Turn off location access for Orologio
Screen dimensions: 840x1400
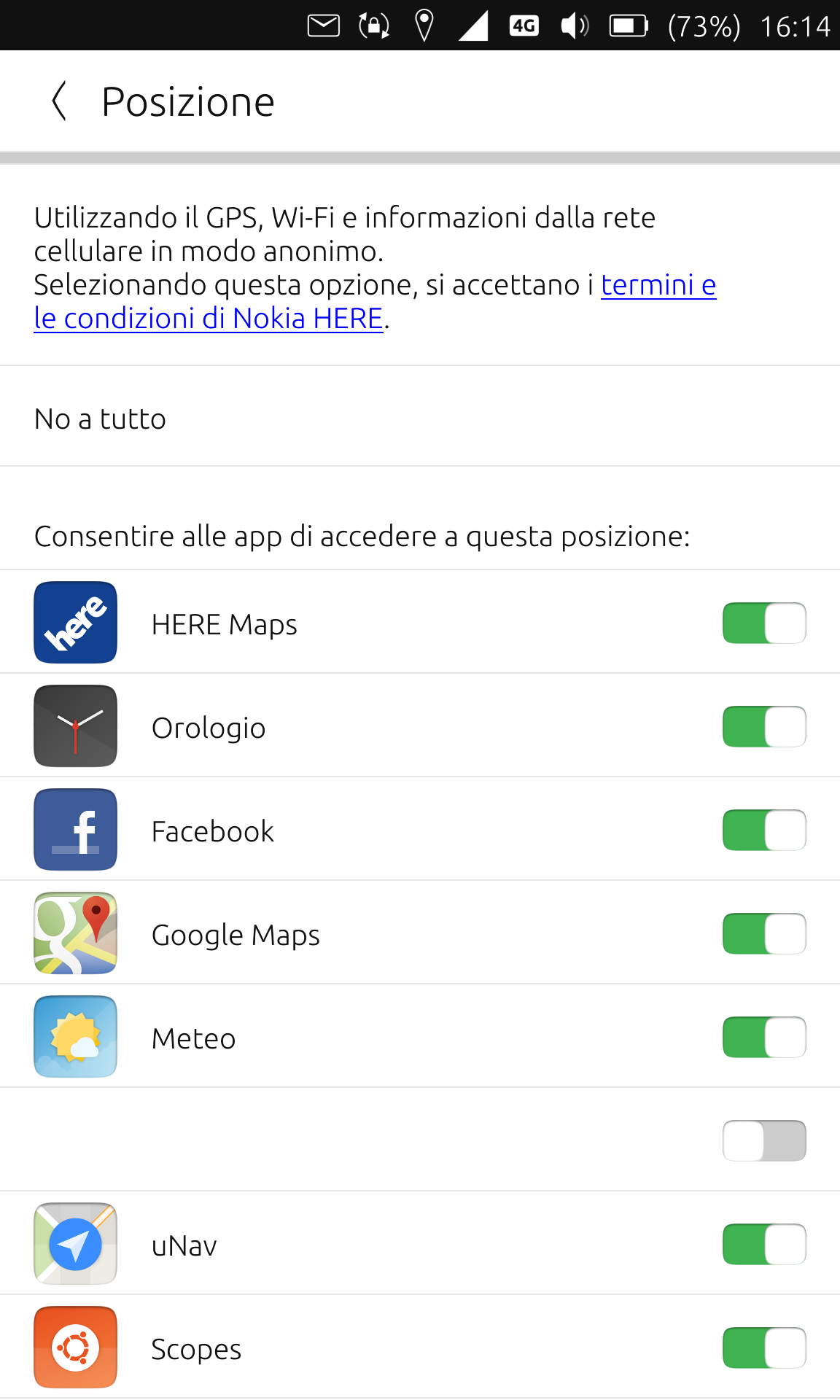click(763, 727)
